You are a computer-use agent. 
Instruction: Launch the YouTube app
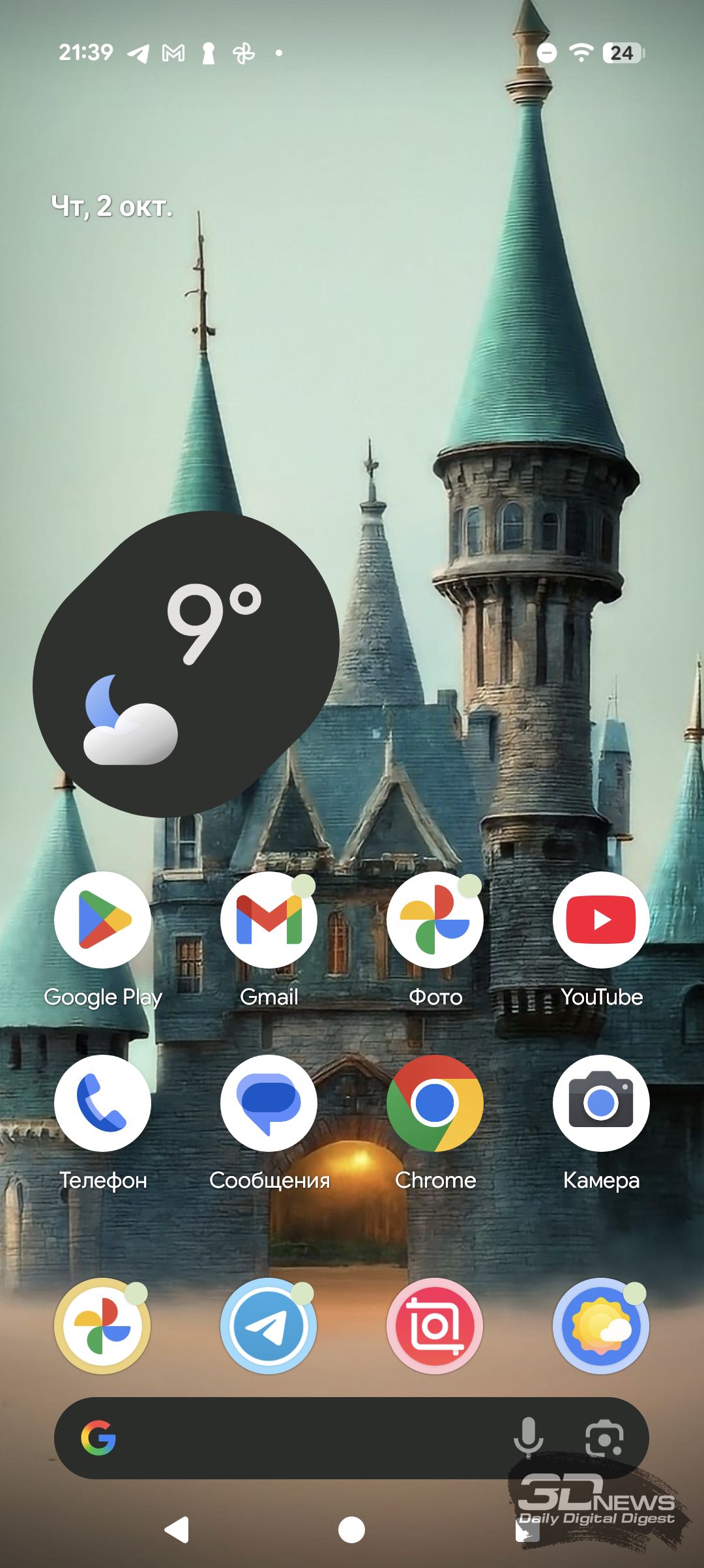click(x=601, y=920)
